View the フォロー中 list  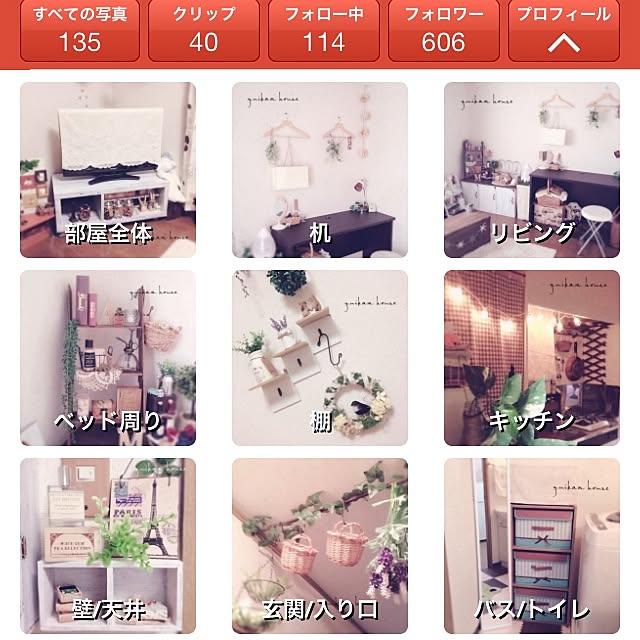coord(323,30)
